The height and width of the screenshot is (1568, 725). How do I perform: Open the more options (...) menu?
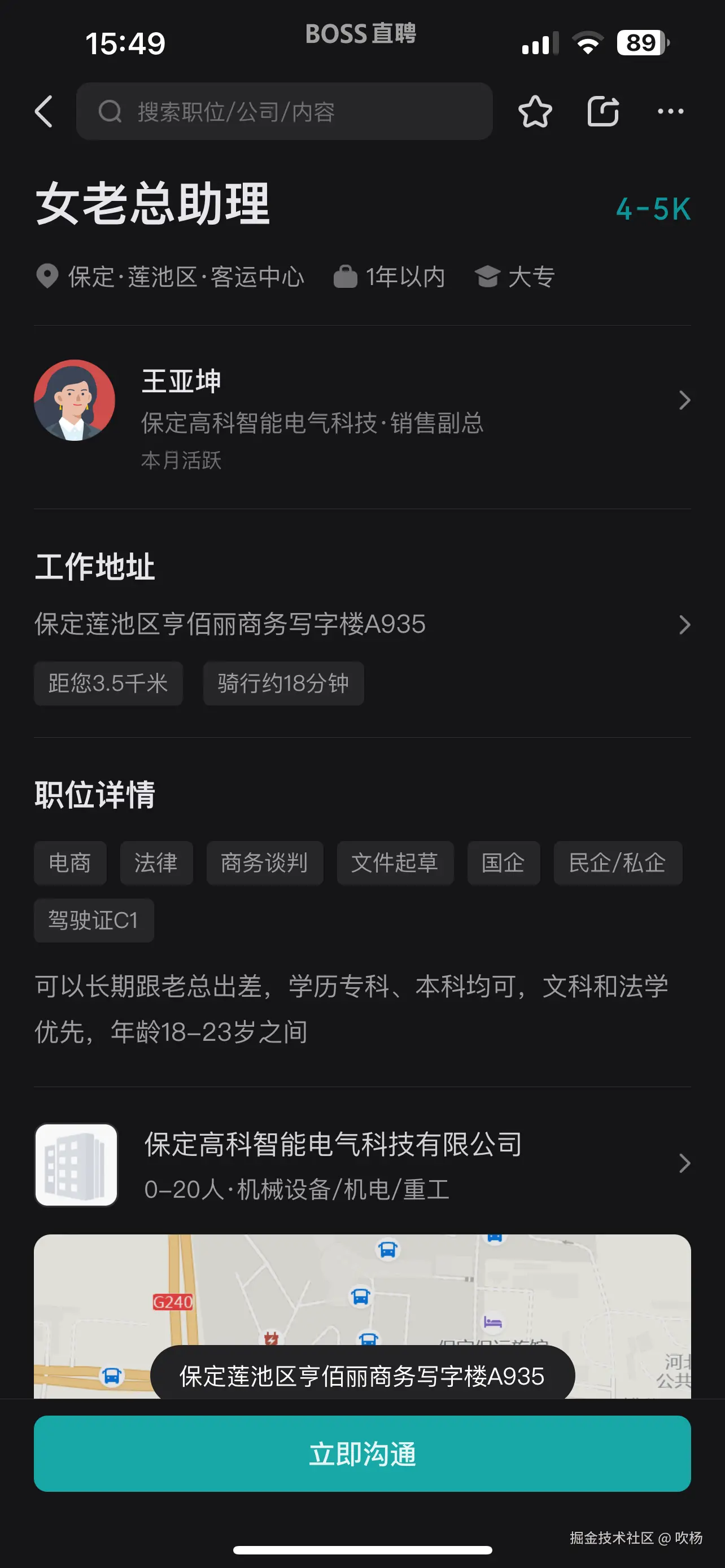671,111
